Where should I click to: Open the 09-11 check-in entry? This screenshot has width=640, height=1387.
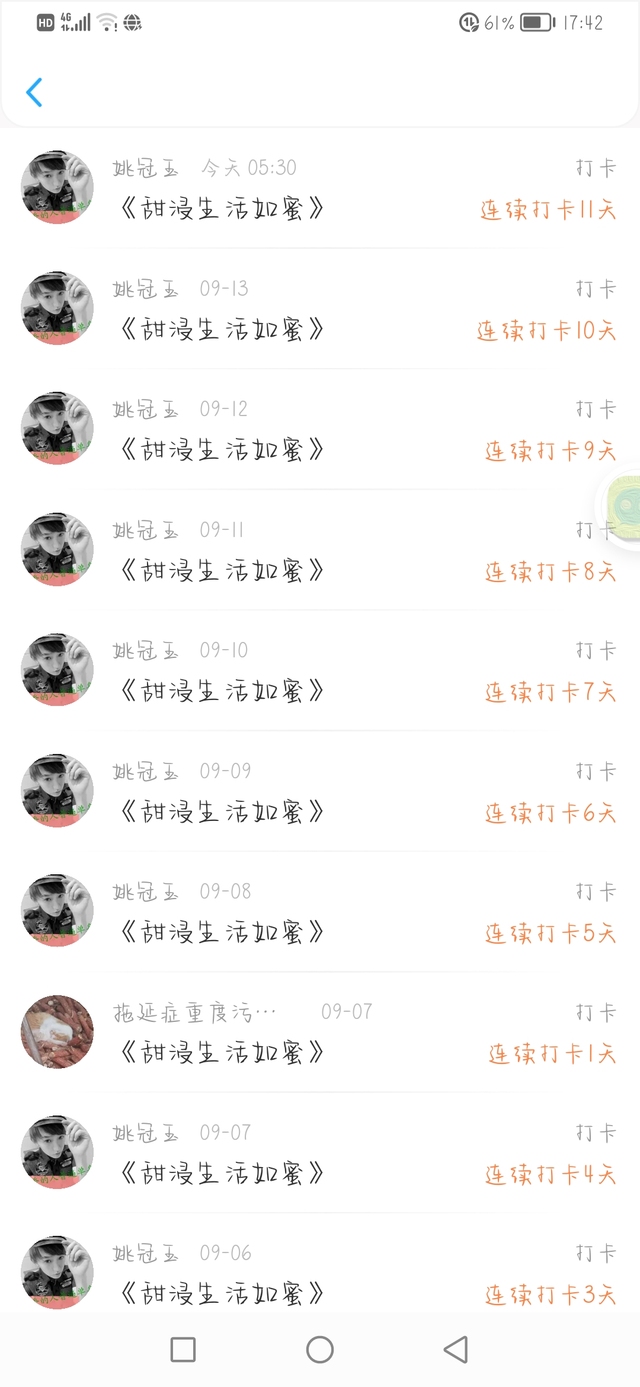coord(320,550)
